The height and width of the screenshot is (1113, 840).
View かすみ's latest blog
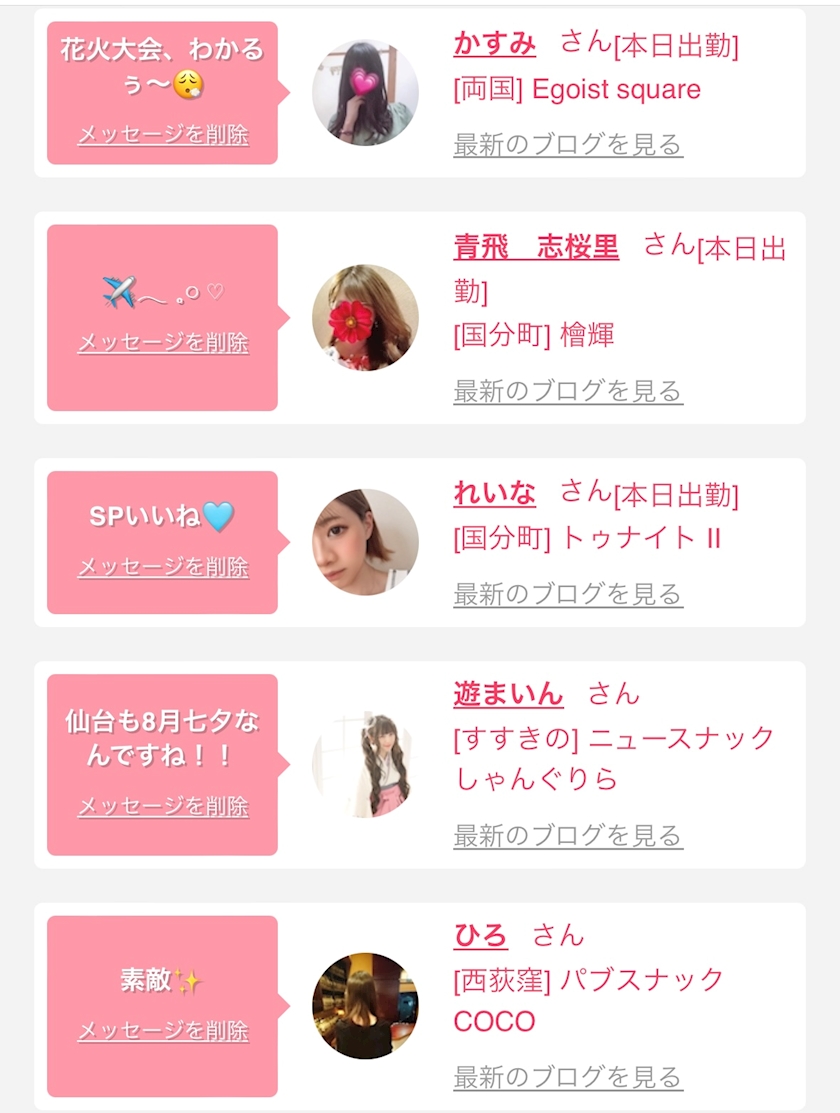click(x=568, y=145)
